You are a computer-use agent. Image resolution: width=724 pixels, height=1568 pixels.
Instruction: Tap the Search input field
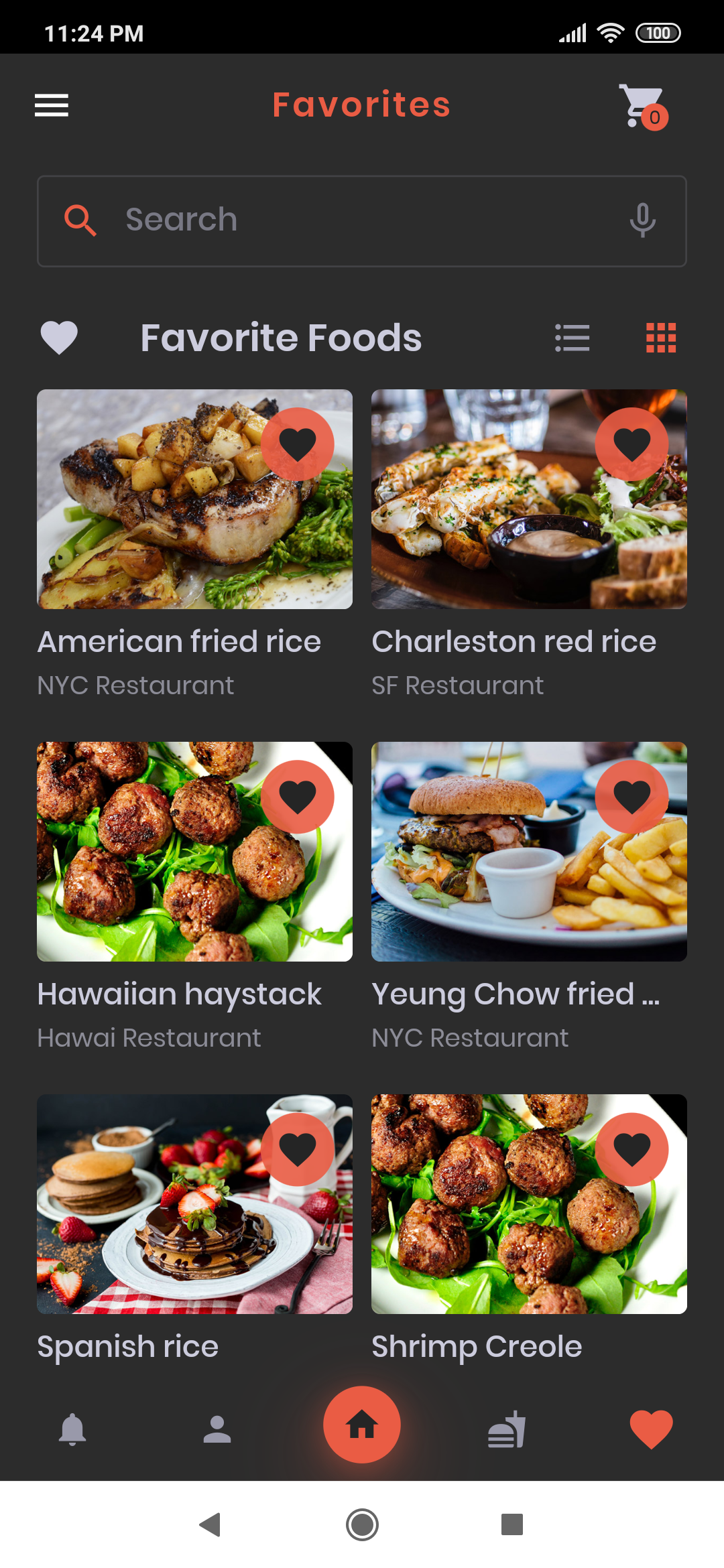[362, 220]
